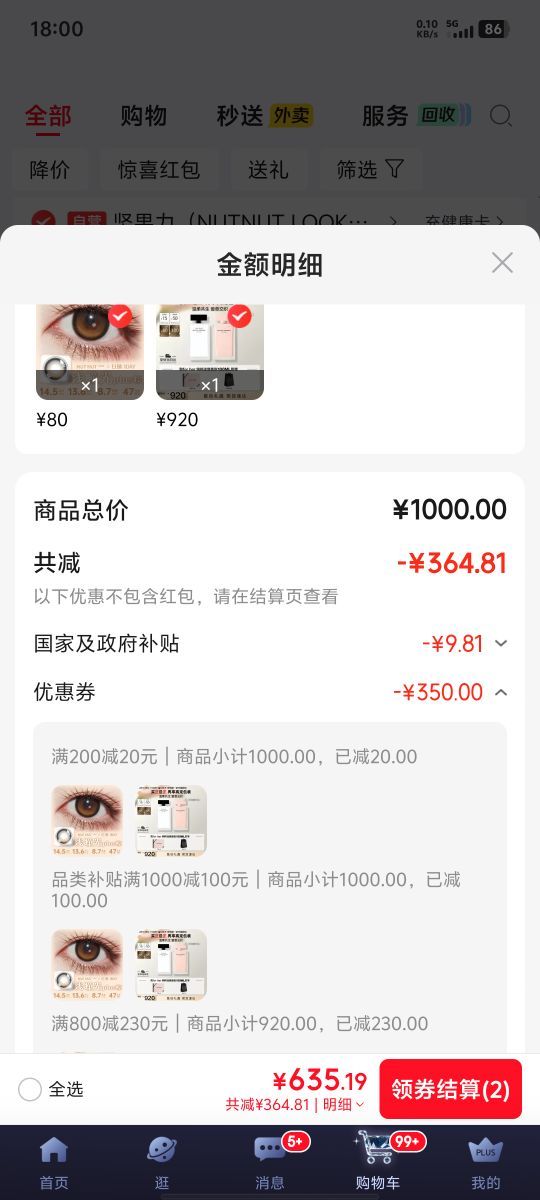Collapse the 明细 breakdown link
This screenshot has width=540, height=1200.
click(343, 1105)
